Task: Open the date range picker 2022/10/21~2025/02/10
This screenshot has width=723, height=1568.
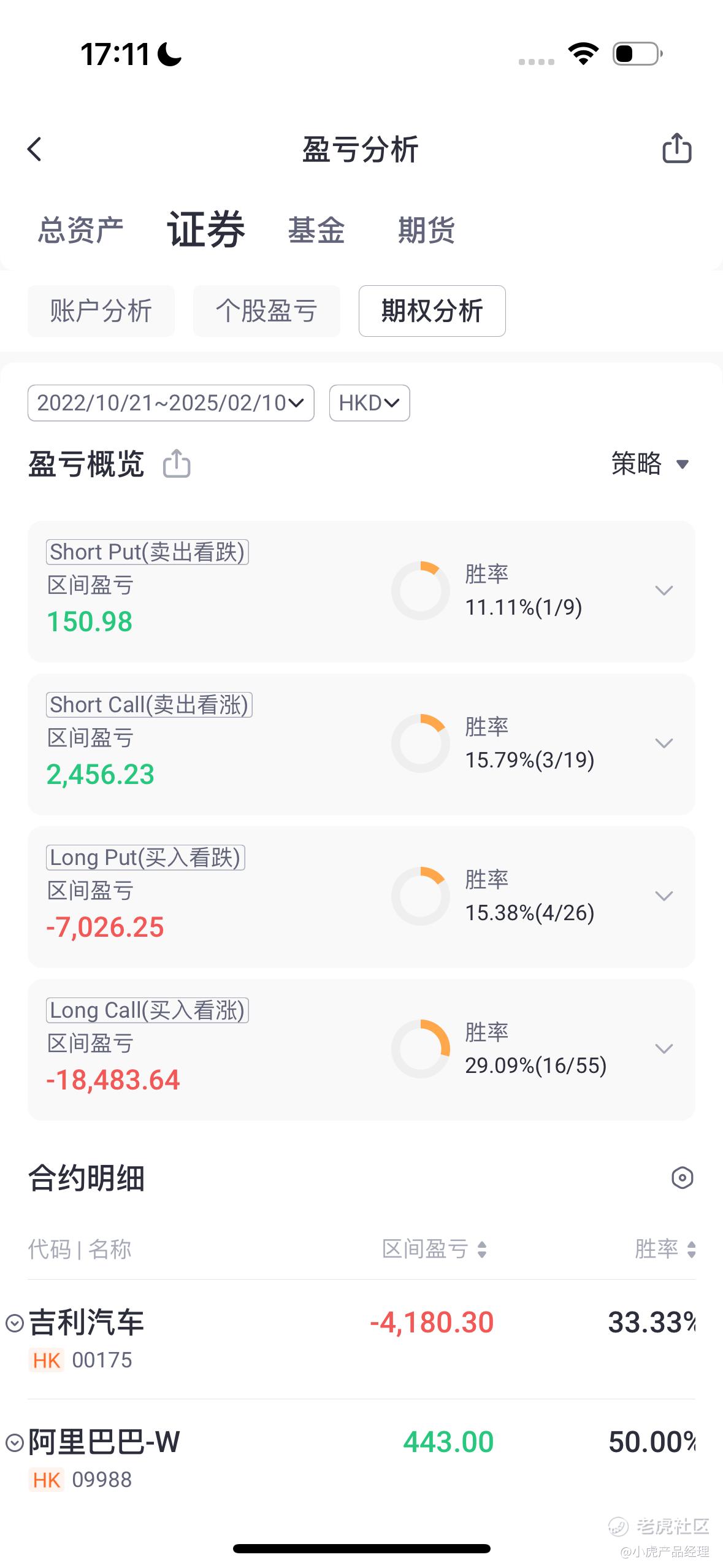Action: pyautogui.click(x=171, y=403)
